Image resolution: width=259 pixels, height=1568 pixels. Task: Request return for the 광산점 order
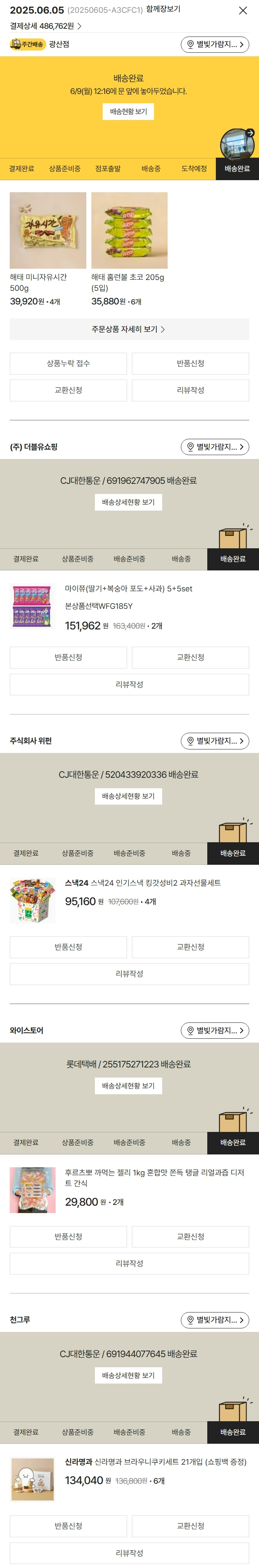(x=190, y=363)
